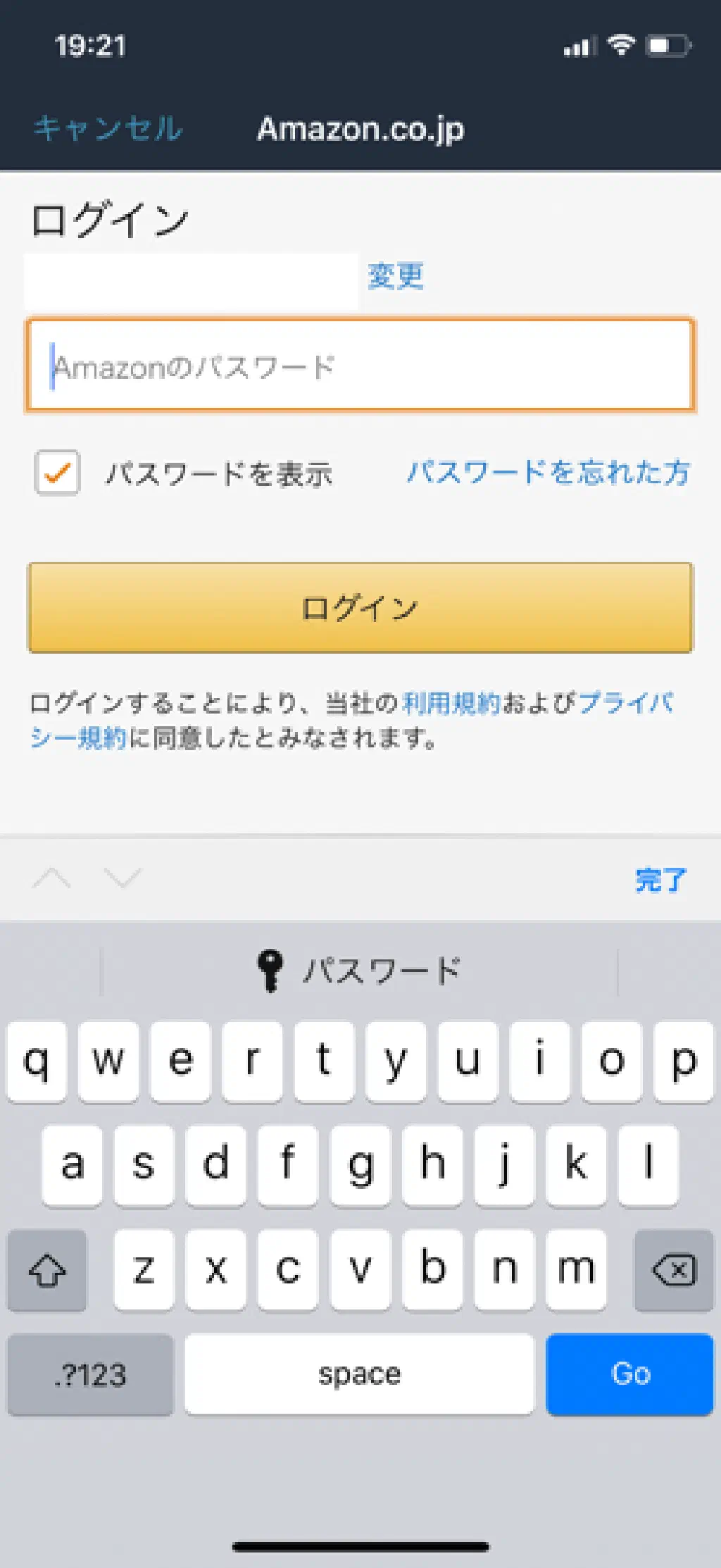Tap the backspace key

point(674,1270)
